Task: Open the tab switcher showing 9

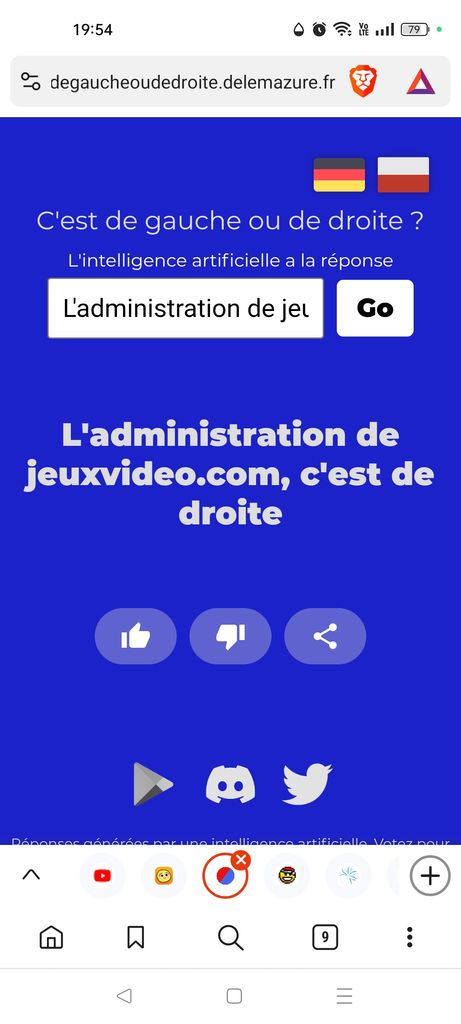Action: 325,938
